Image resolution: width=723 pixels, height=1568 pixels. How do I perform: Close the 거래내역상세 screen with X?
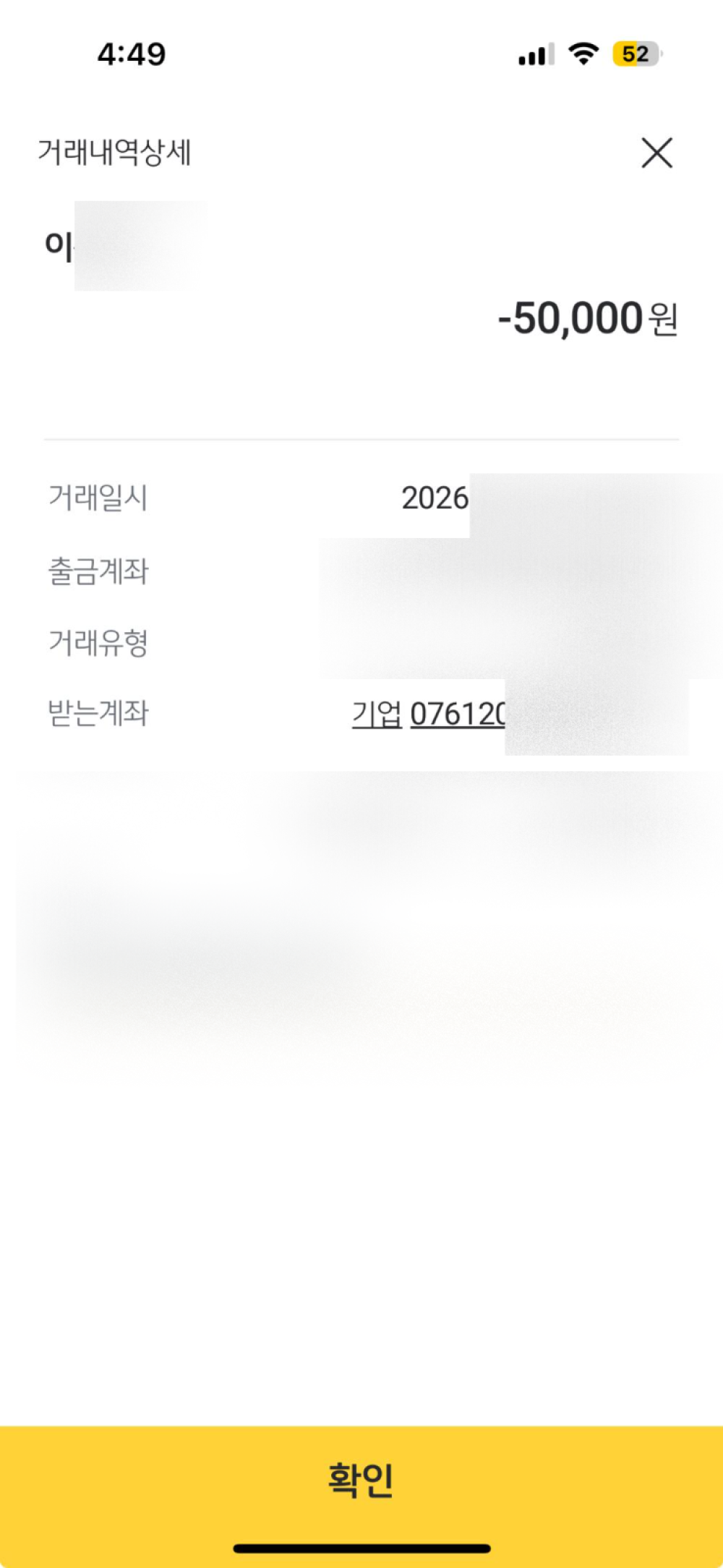(656, 153)
